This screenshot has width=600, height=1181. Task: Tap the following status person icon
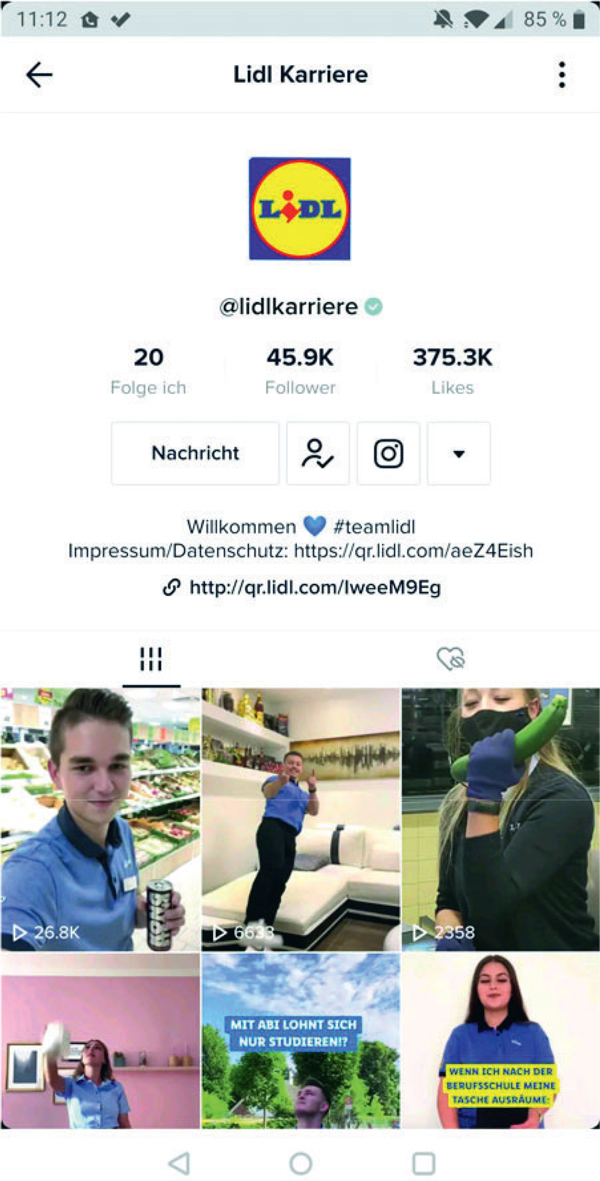(318, 453)
